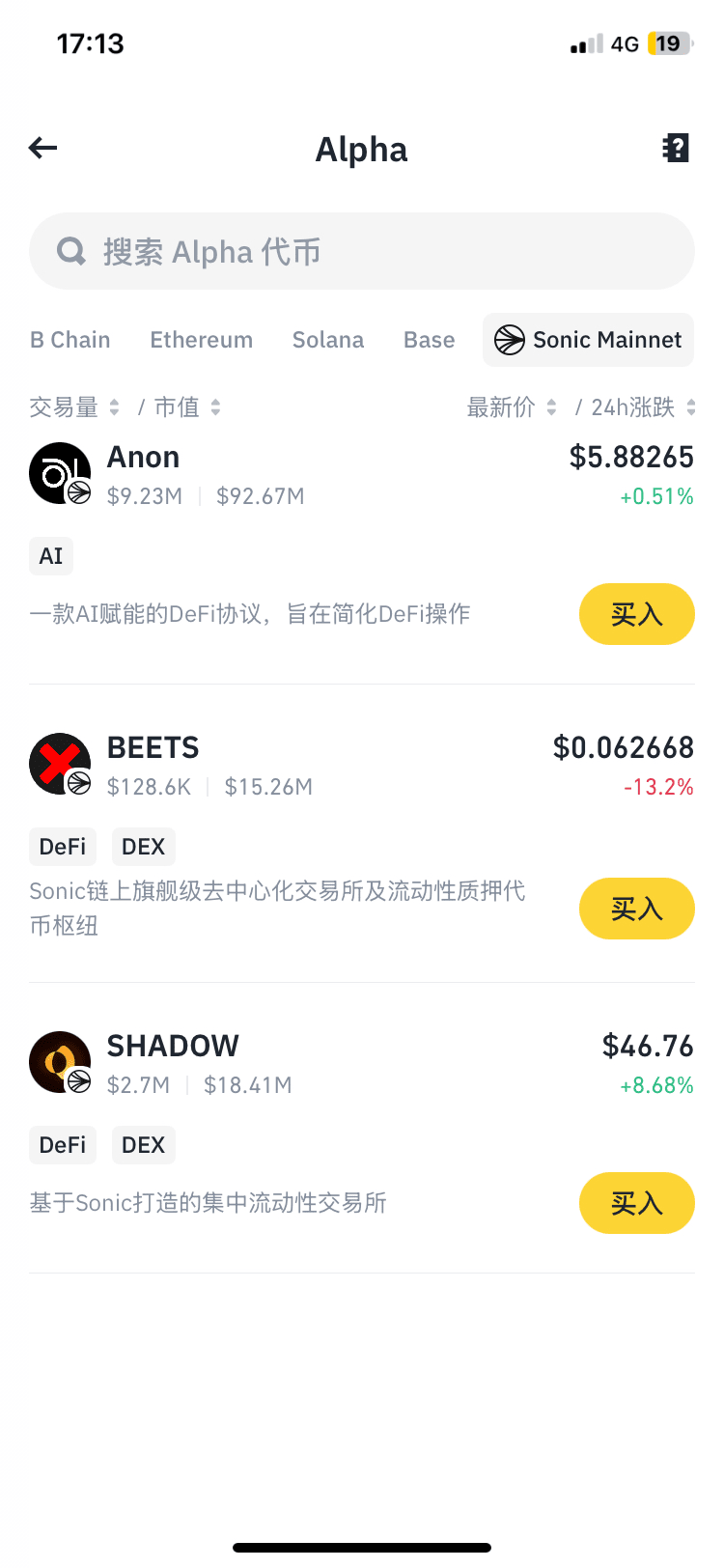Image resolution: width=724 pixels, height=1568 pixels.
Task: Buy BEETS with the 买入 button
Action: [637, 909]
